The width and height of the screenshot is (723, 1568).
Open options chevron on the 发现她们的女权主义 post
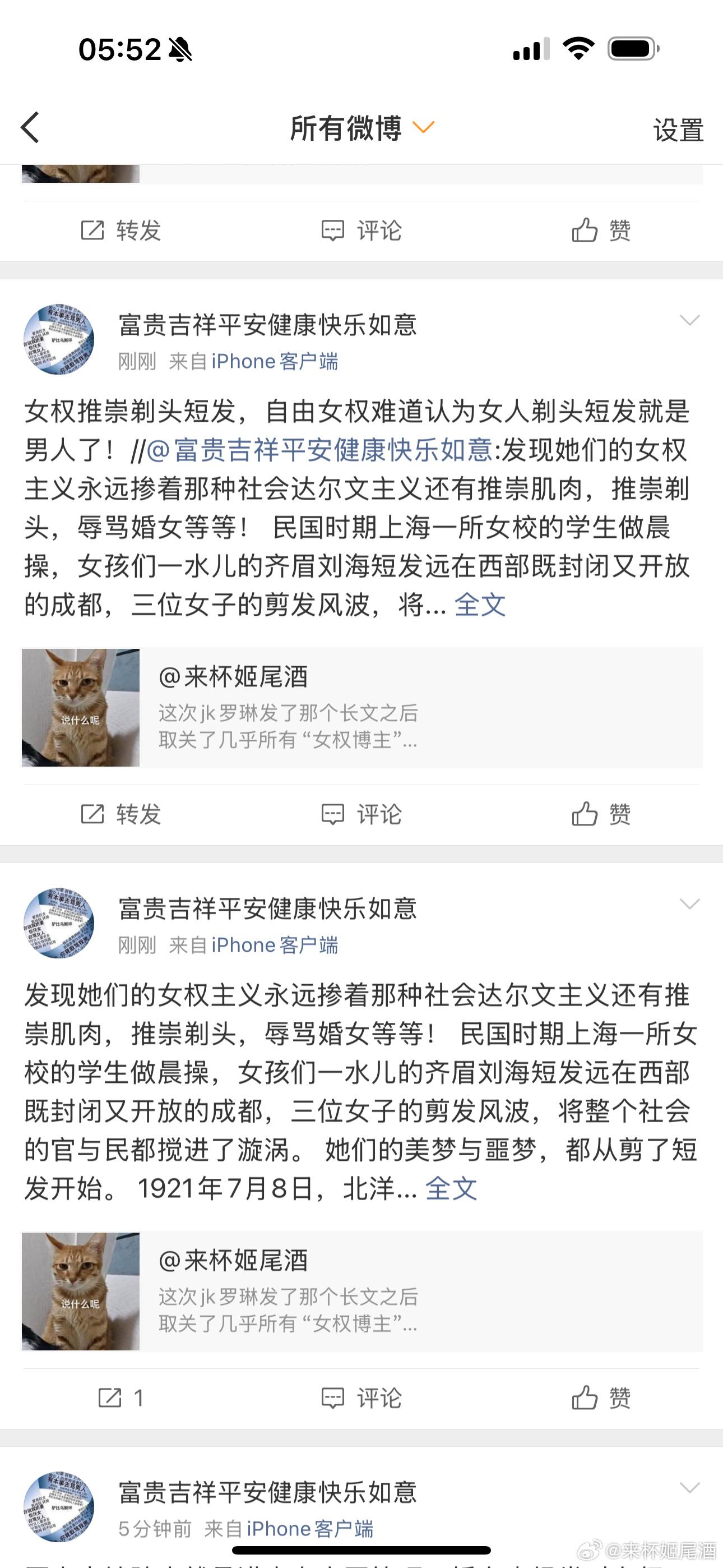click(689, 904)
